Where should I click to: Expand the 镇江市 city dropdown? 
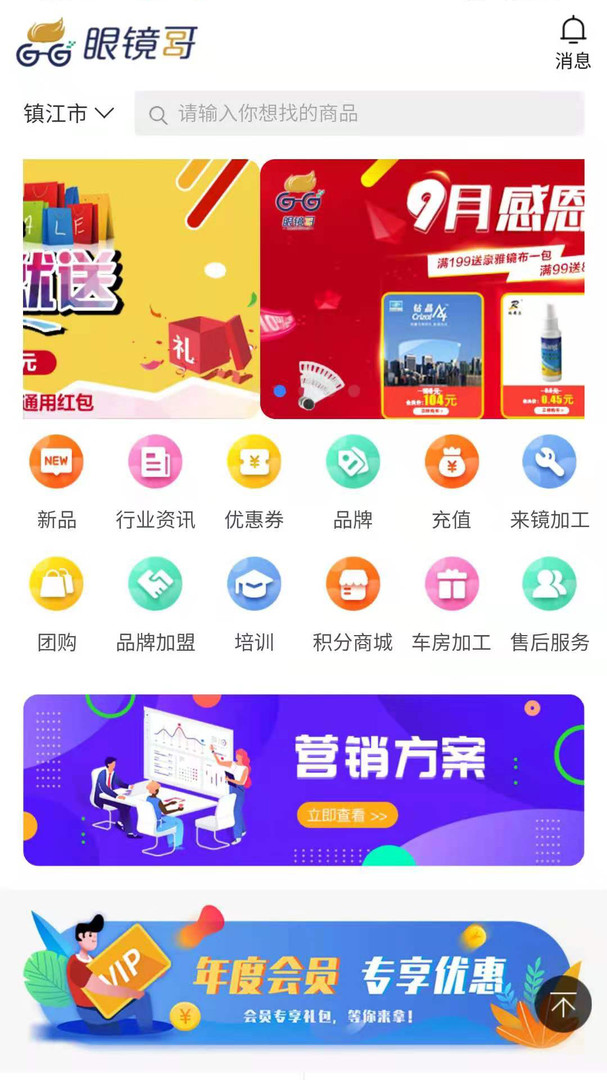click(68, 114)
